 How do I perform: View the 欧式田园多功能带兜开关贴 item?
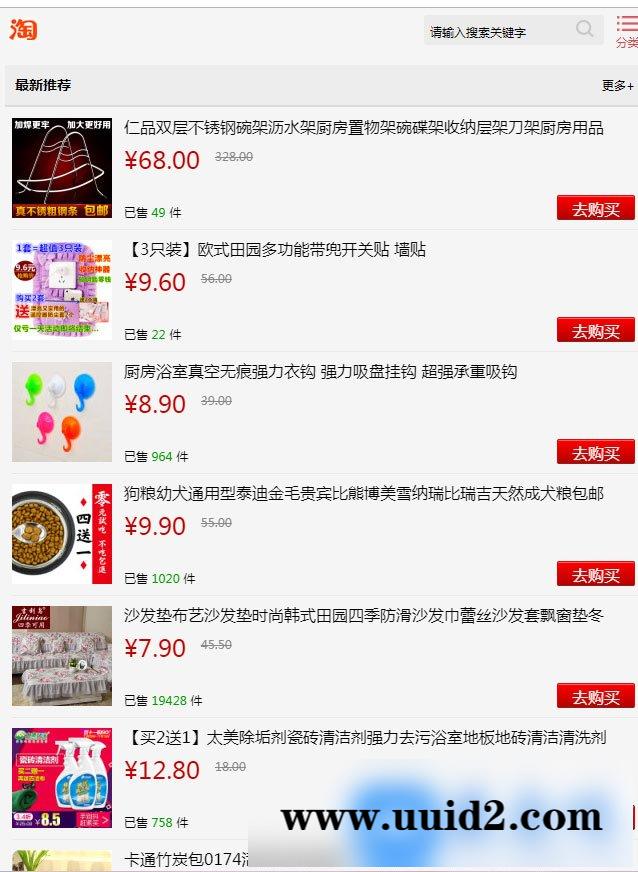click(x=276, y=250)
